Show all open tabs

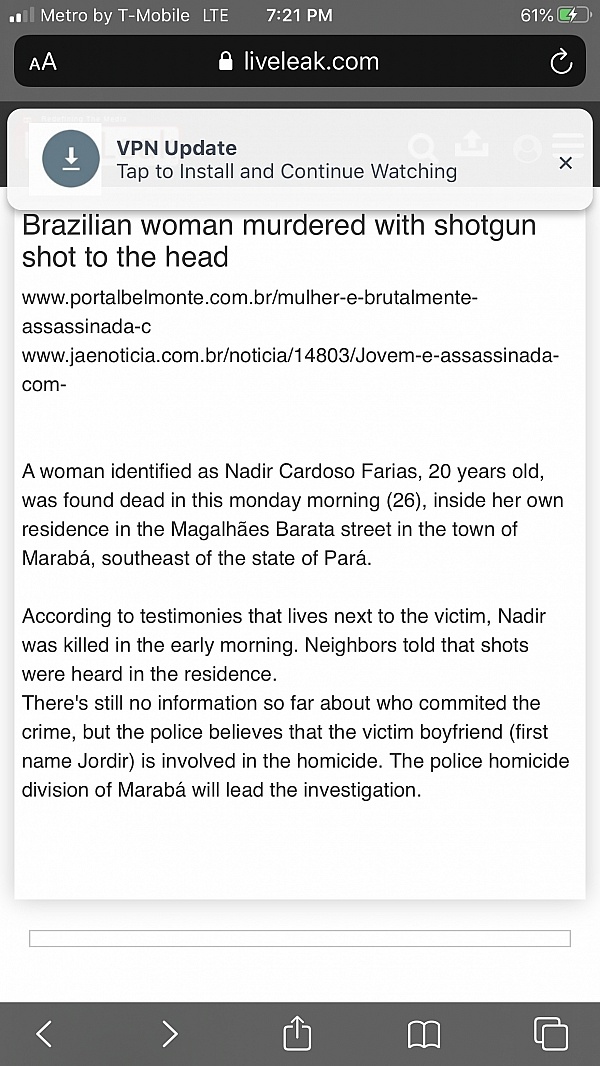point(550,1033)
